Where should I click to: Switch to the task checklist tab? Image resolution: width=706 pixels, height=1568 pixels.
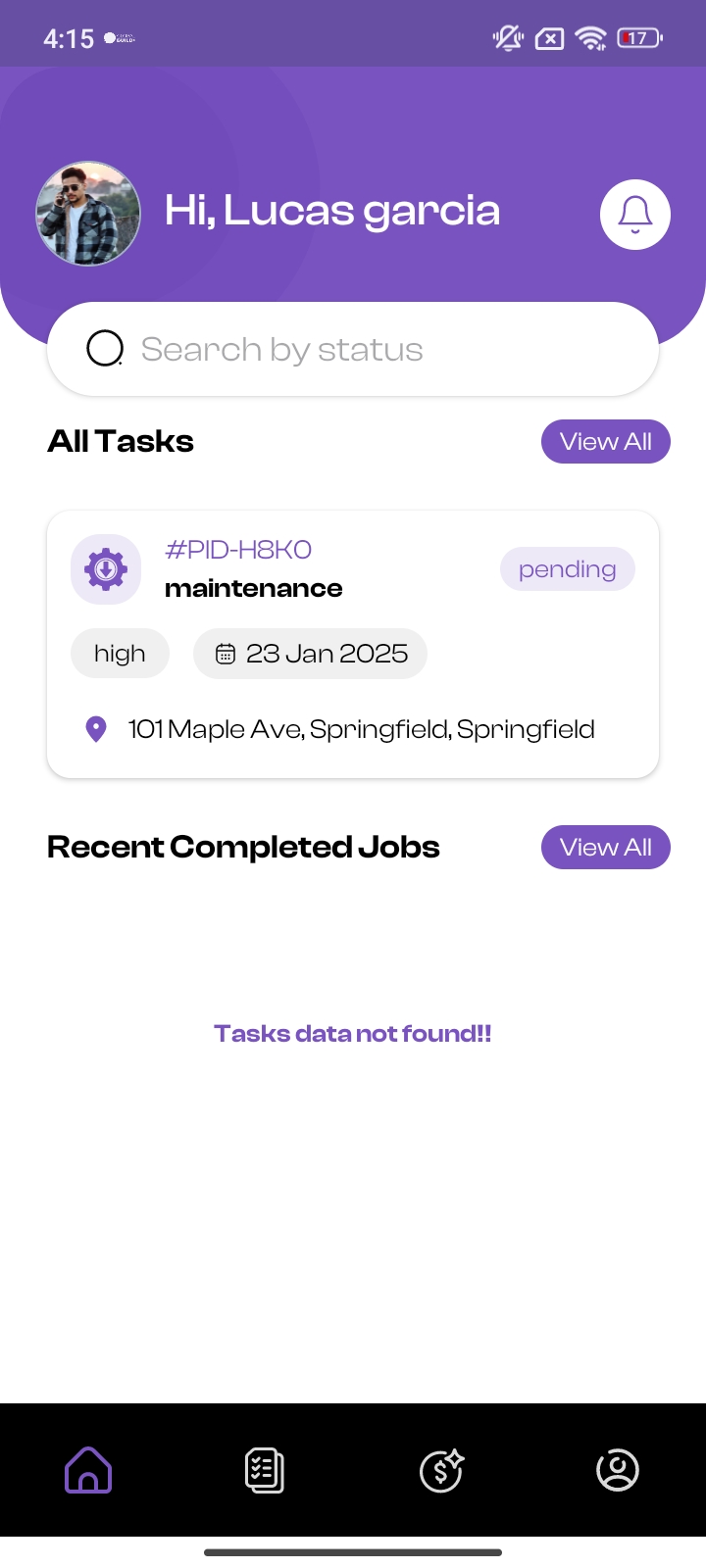[x=265, y=1470]
